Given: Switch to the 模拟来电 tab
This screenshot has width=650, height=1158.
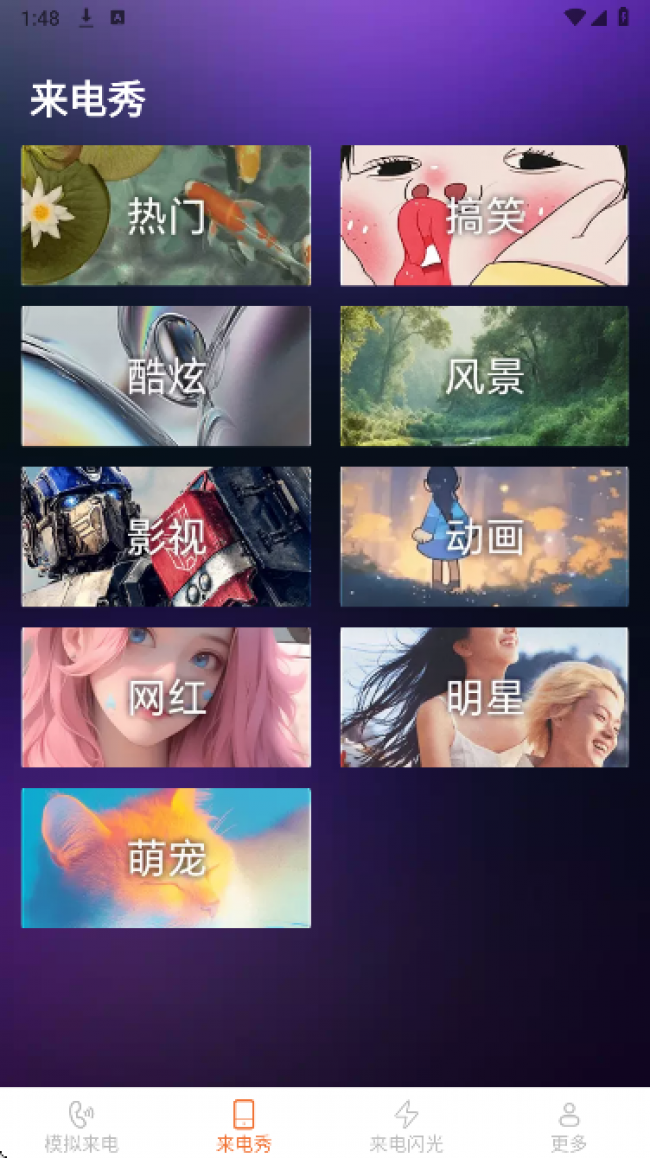Looking at the screenshot, I should click(81, 1125).
